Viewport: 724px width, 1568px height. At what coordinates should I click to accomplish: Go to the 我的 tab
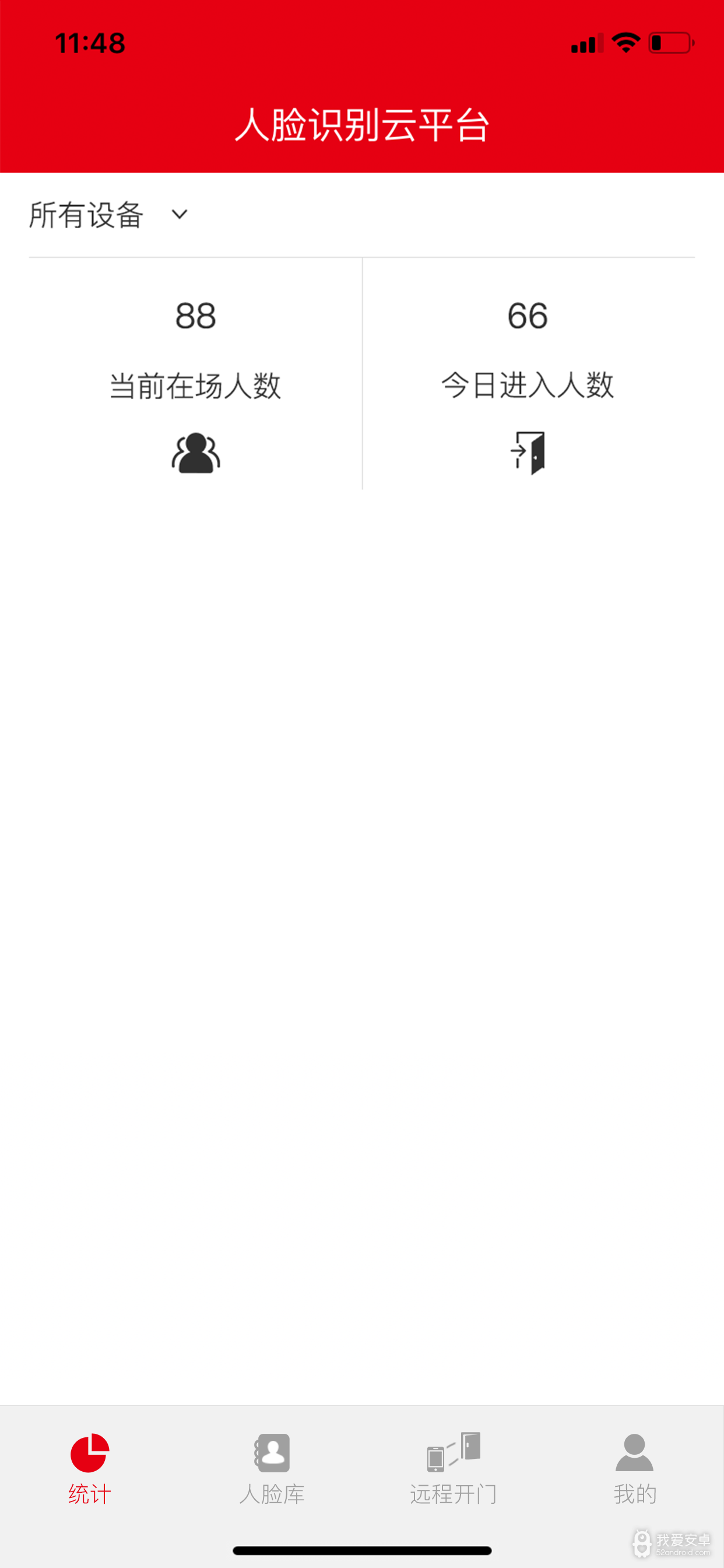(x=634, y=1468)
